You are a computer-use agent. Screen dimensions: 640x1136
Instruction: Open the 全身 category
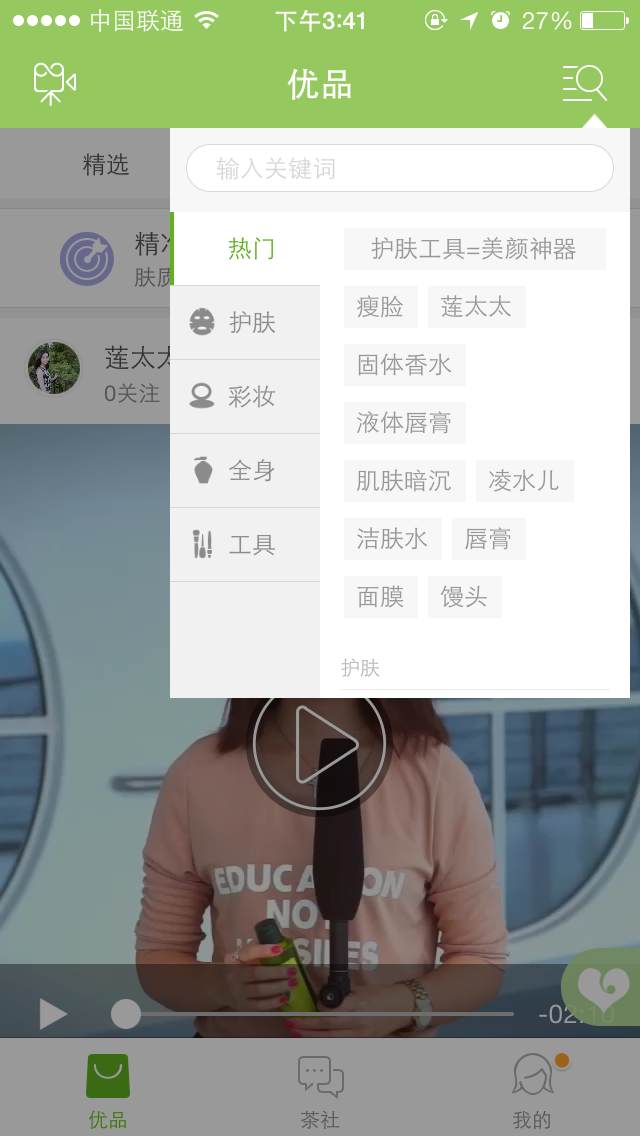pos(245,471)
